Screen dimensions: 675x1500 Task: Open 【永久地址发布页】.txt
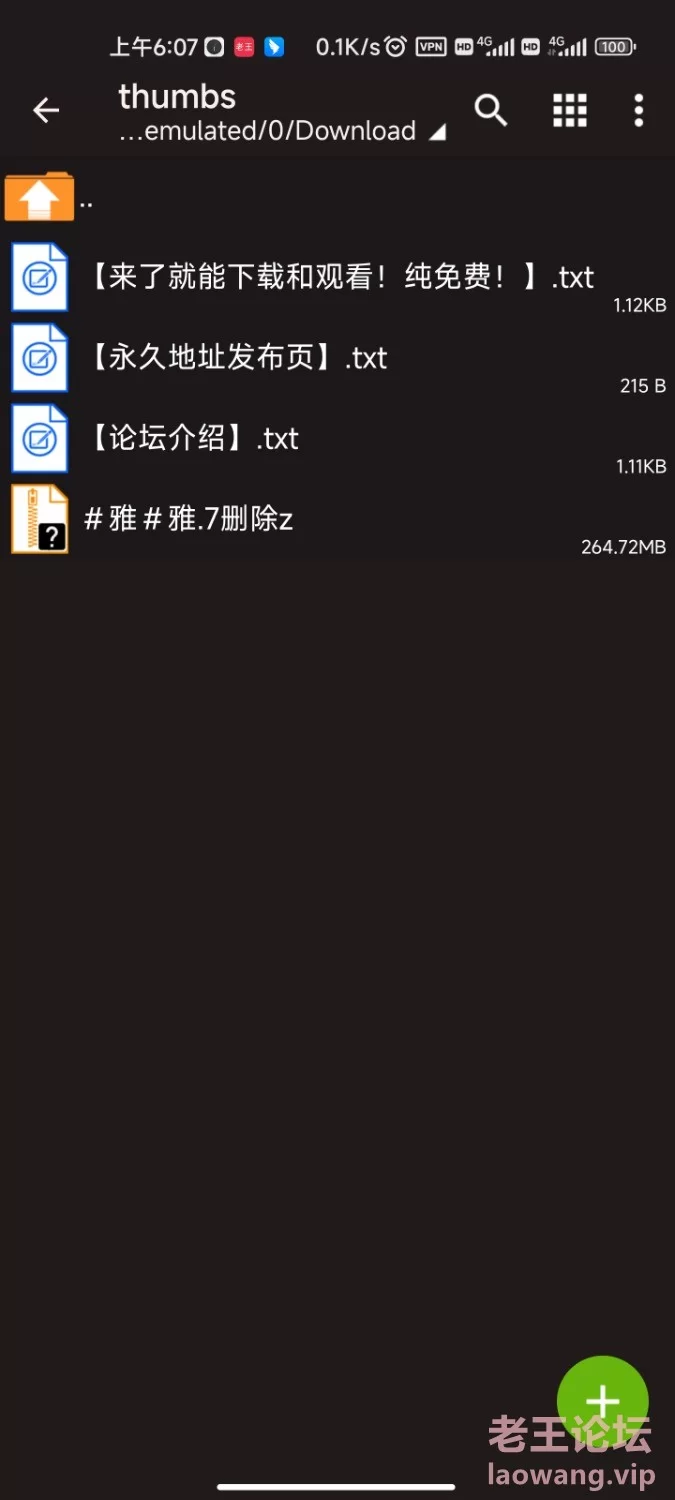[x=337, y=358]
